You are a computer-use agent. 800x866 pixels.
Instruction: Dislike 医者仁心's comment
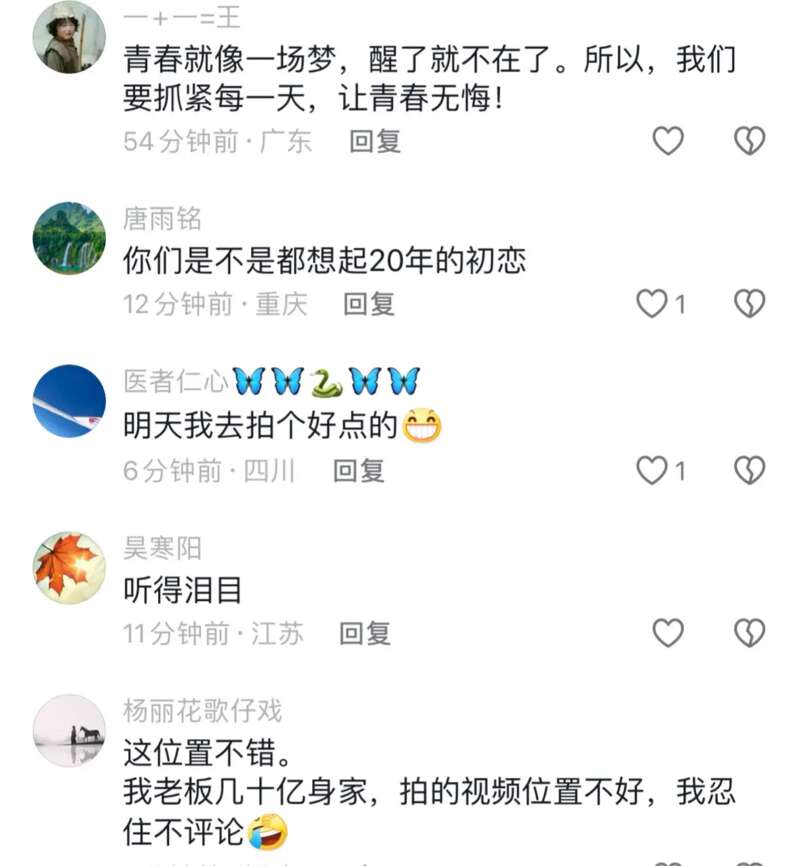click(749, 470)
